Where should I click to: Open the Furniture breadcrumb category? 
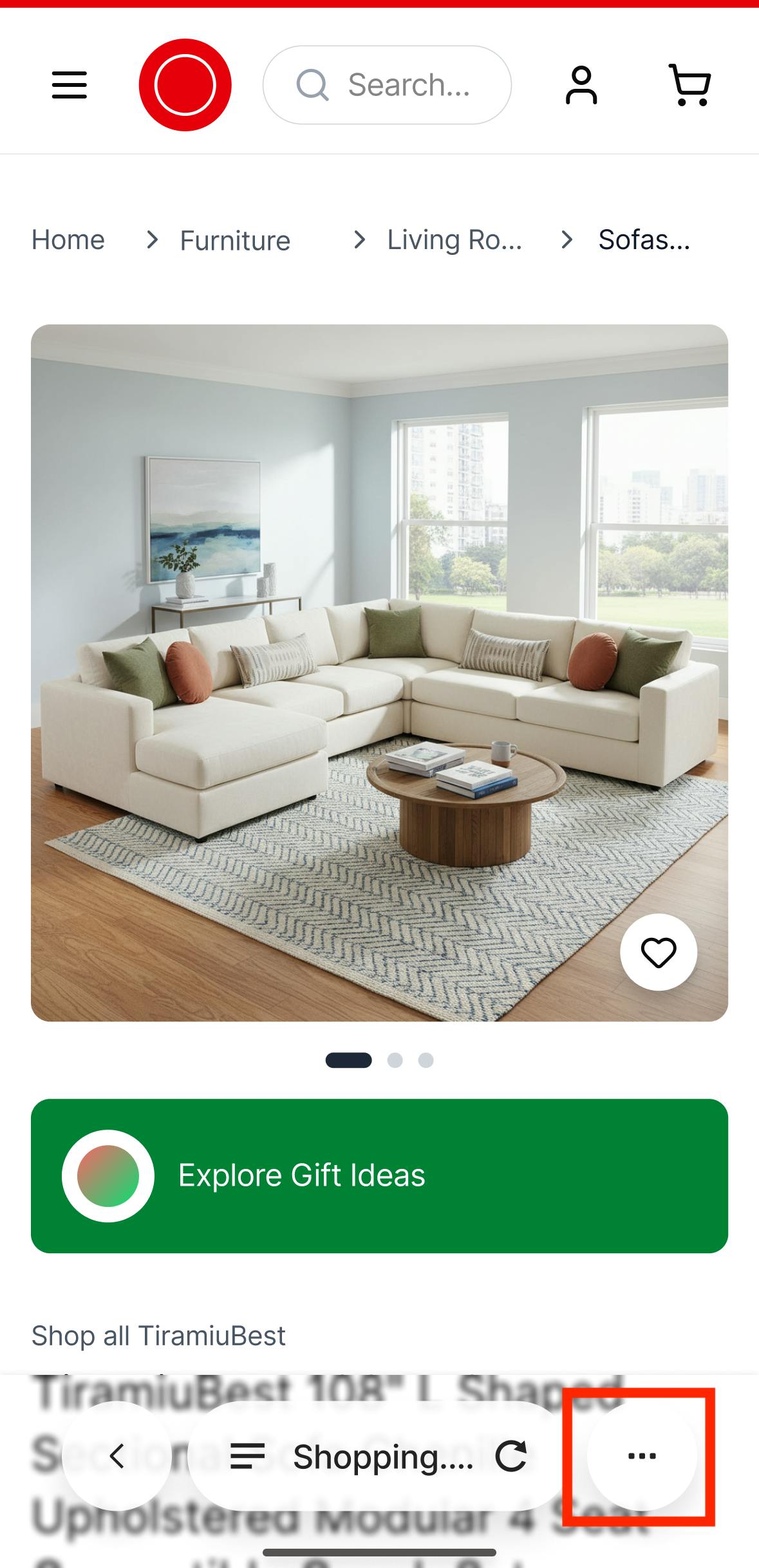click(235, 241)
